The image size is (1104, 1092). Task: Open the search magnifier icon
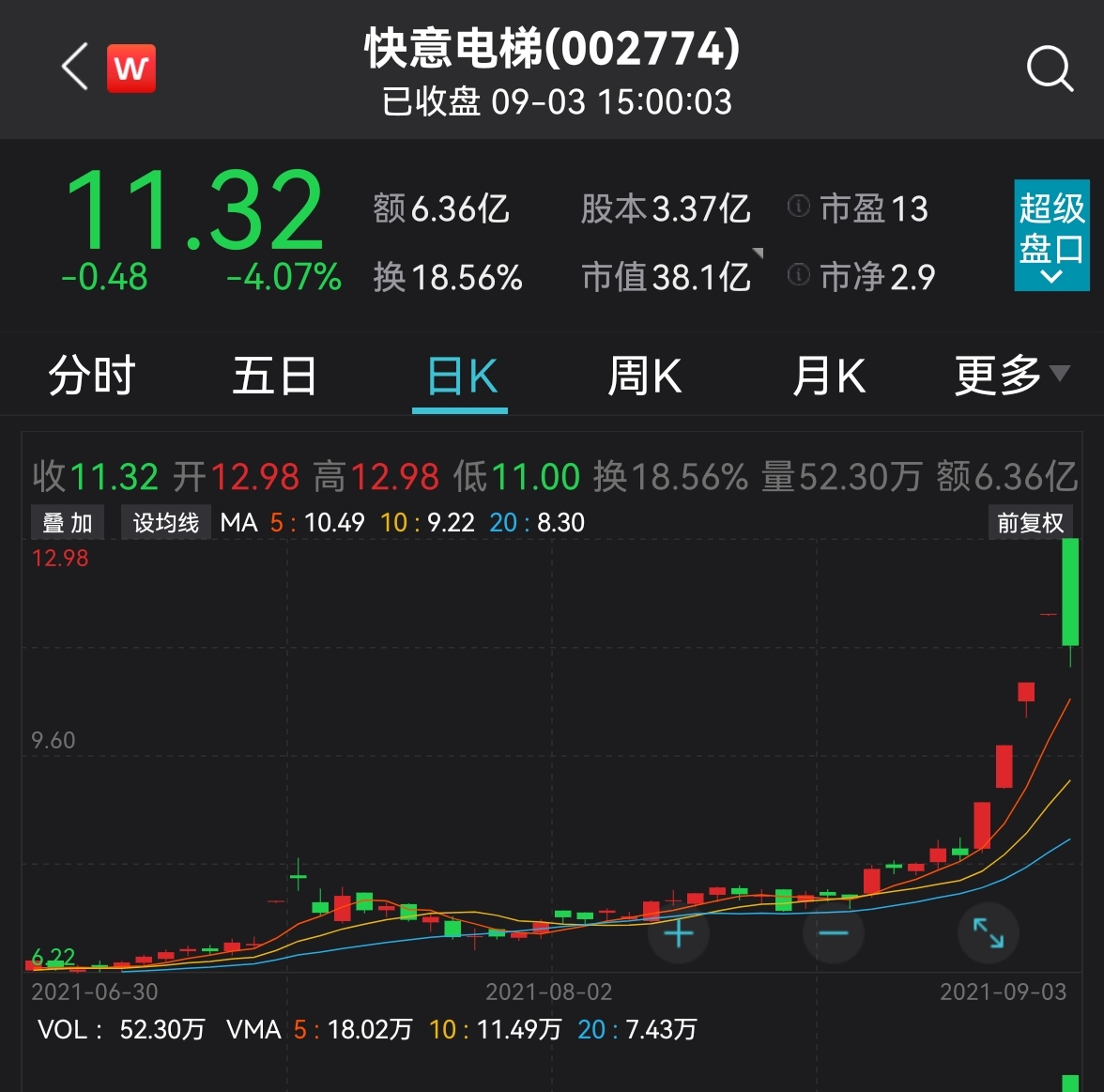[1050, 69]
